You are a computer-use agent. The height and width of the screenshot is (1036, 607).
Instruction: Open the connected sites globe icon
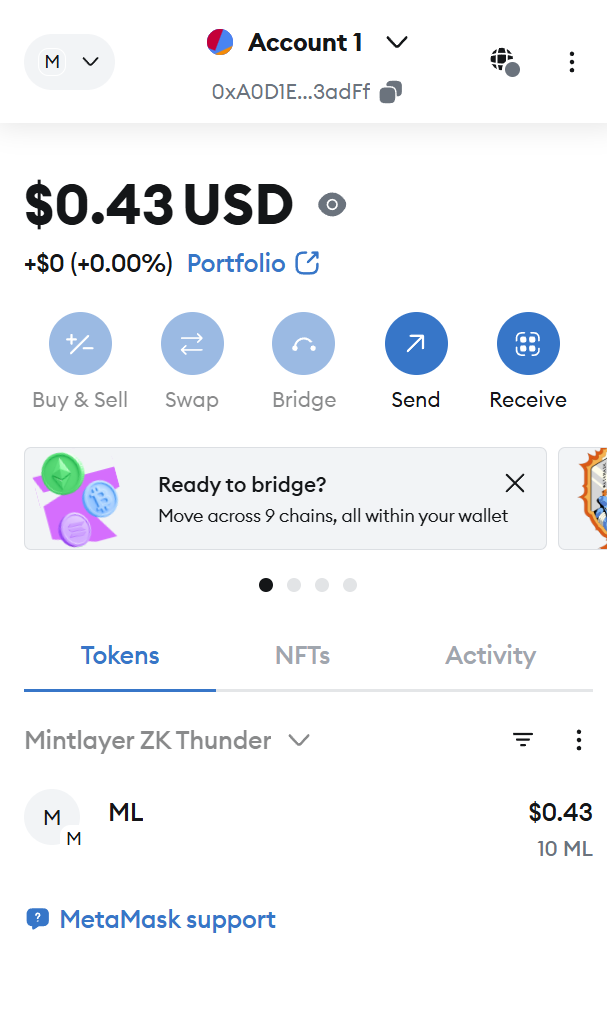pyautogui.click(x=504, y=62)
